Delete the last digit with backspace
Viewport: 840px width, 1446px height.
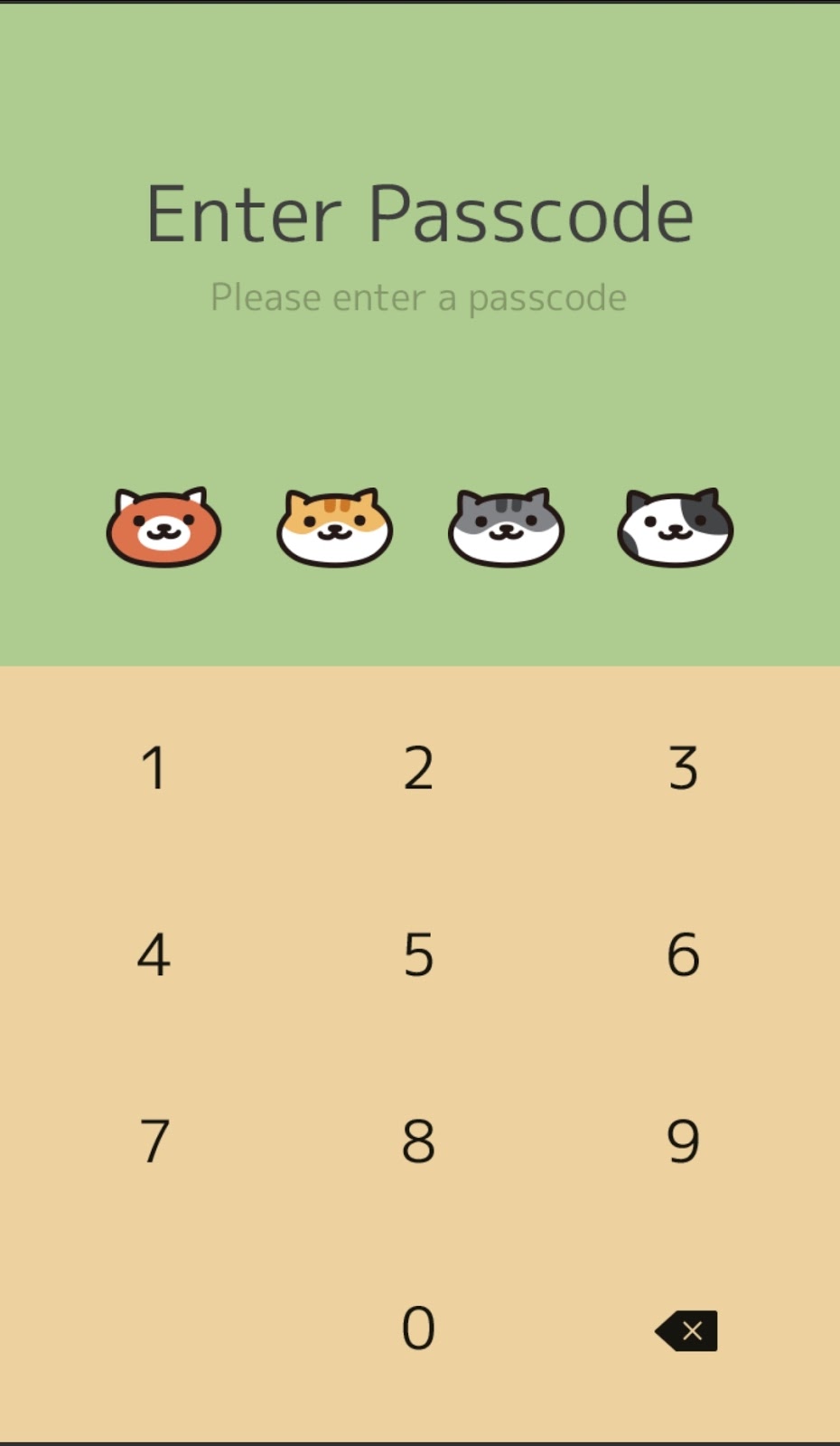point(686,1330)
